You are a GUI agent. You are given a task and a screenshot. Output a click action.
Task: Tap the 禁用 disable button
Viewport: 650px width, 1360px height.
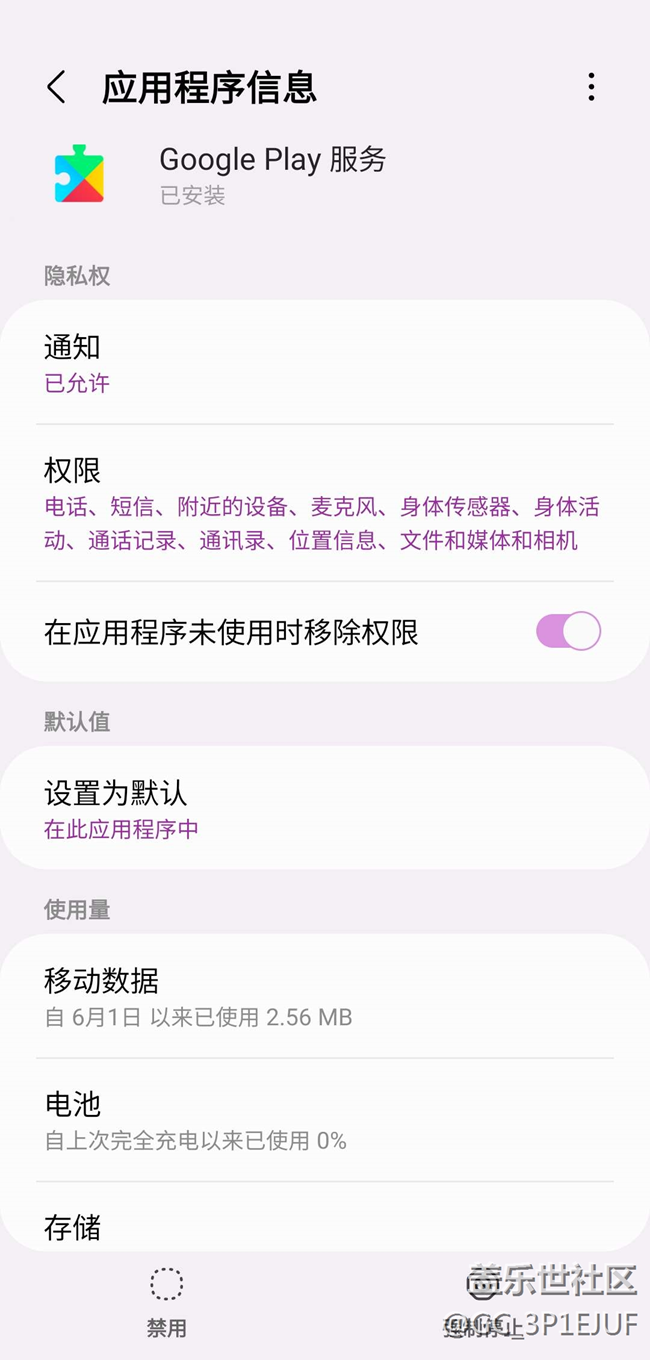click(x=166, y=1303)
